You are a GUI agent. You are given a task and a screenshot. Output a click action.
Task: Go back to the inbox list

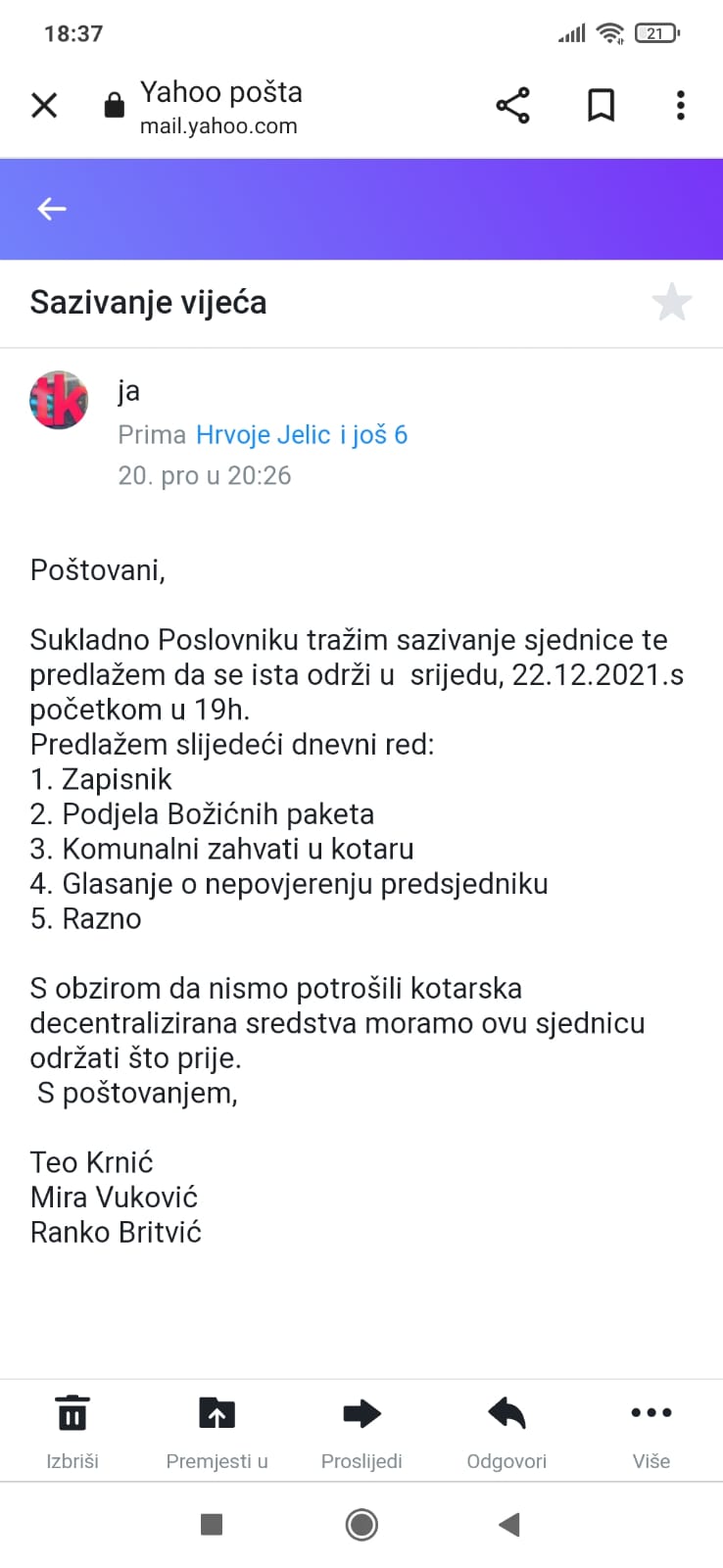[x=51, y=209]
